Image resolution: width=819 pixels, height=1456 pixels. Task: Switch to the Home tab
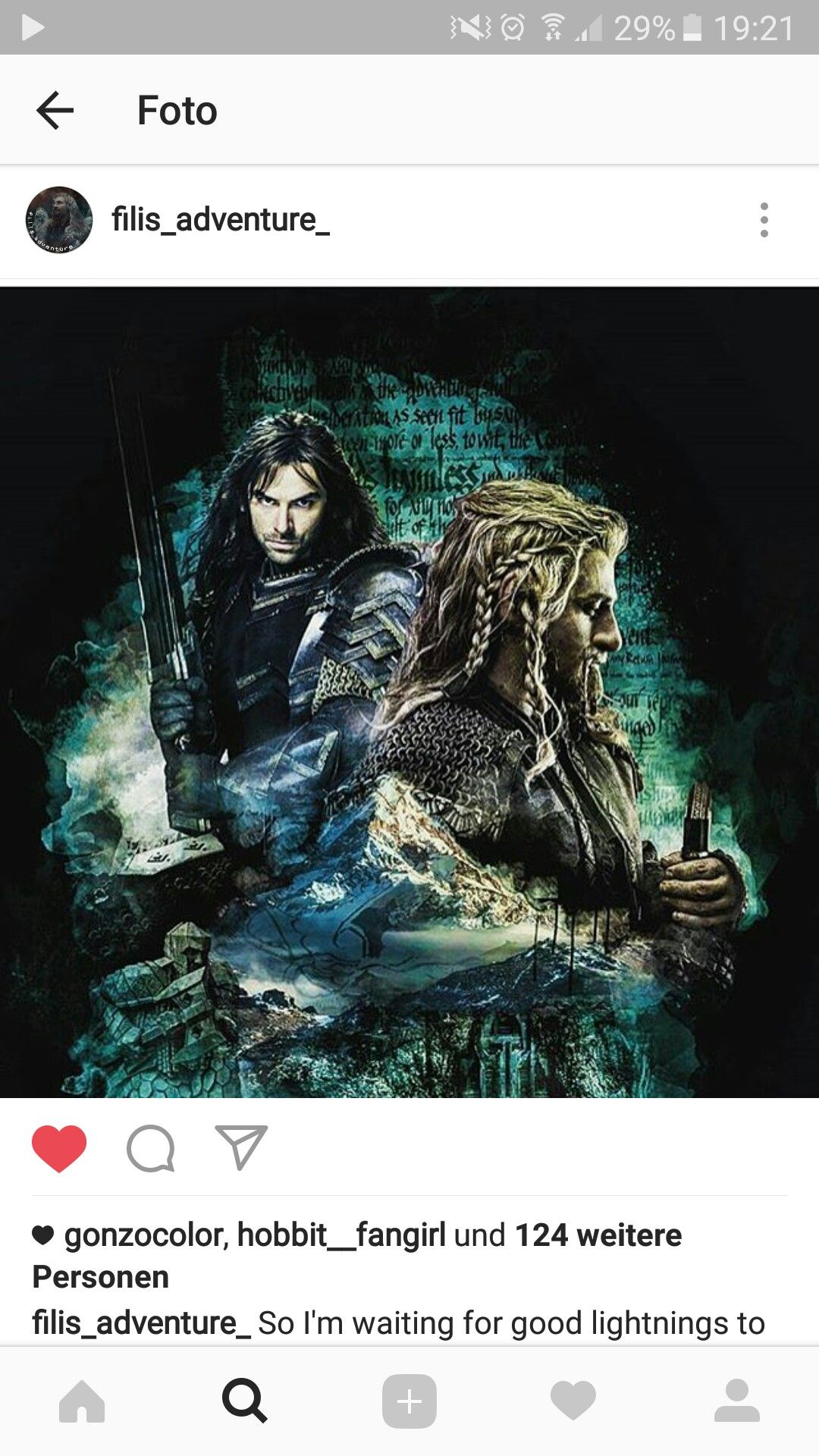click(x=82, y=1401)
